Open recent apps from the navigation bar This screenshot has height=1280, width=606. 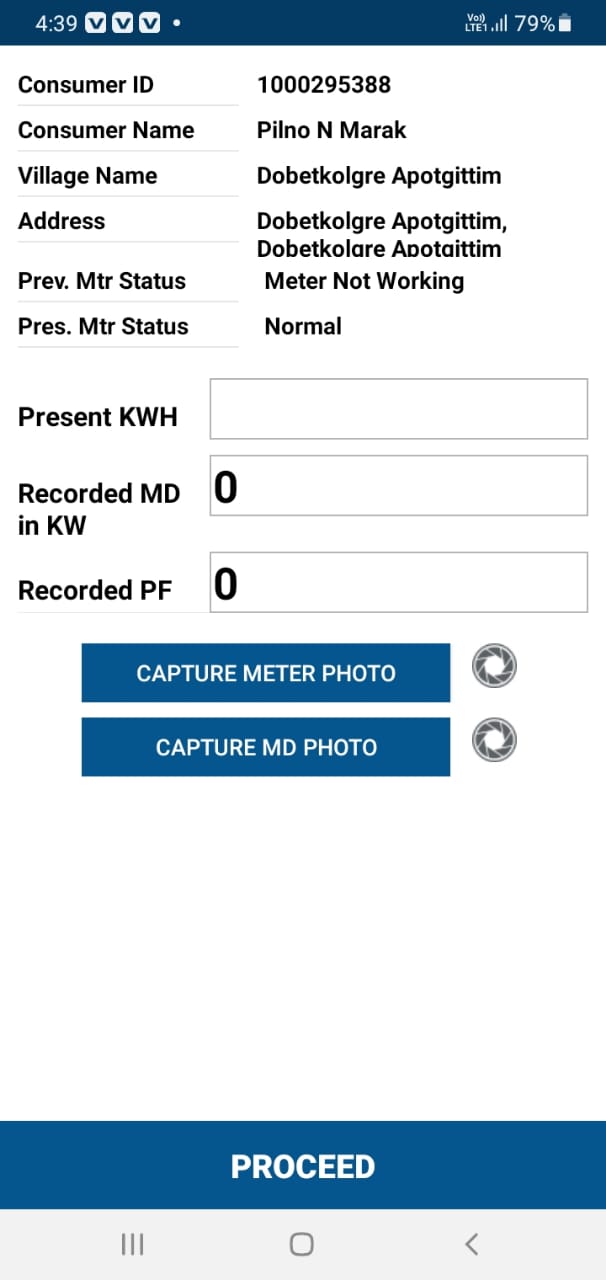[132, 1244]
